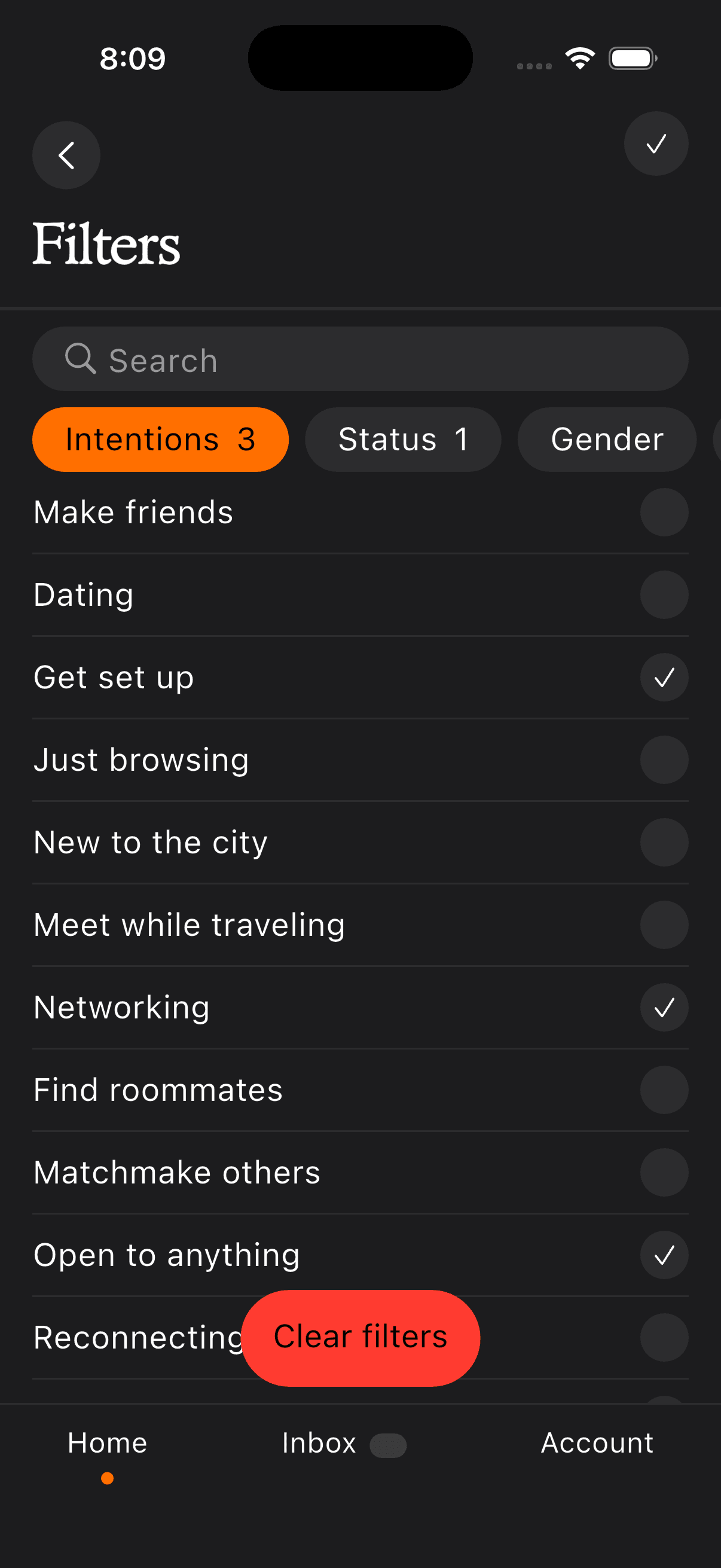
Task: Check the Make friends option
Action: click(664, 513)
